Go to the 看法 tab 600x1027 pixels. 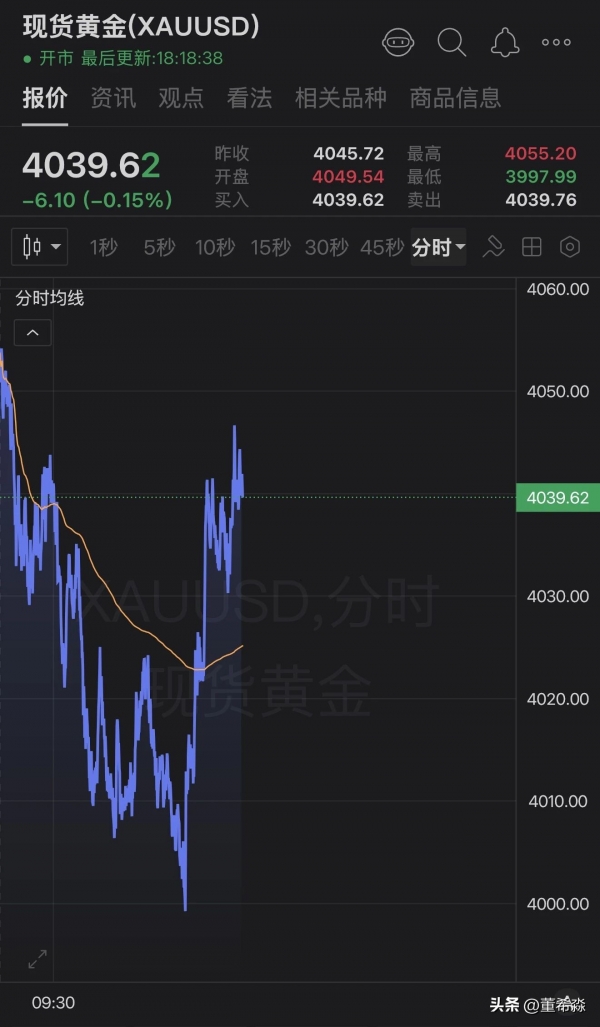[249, 98]
